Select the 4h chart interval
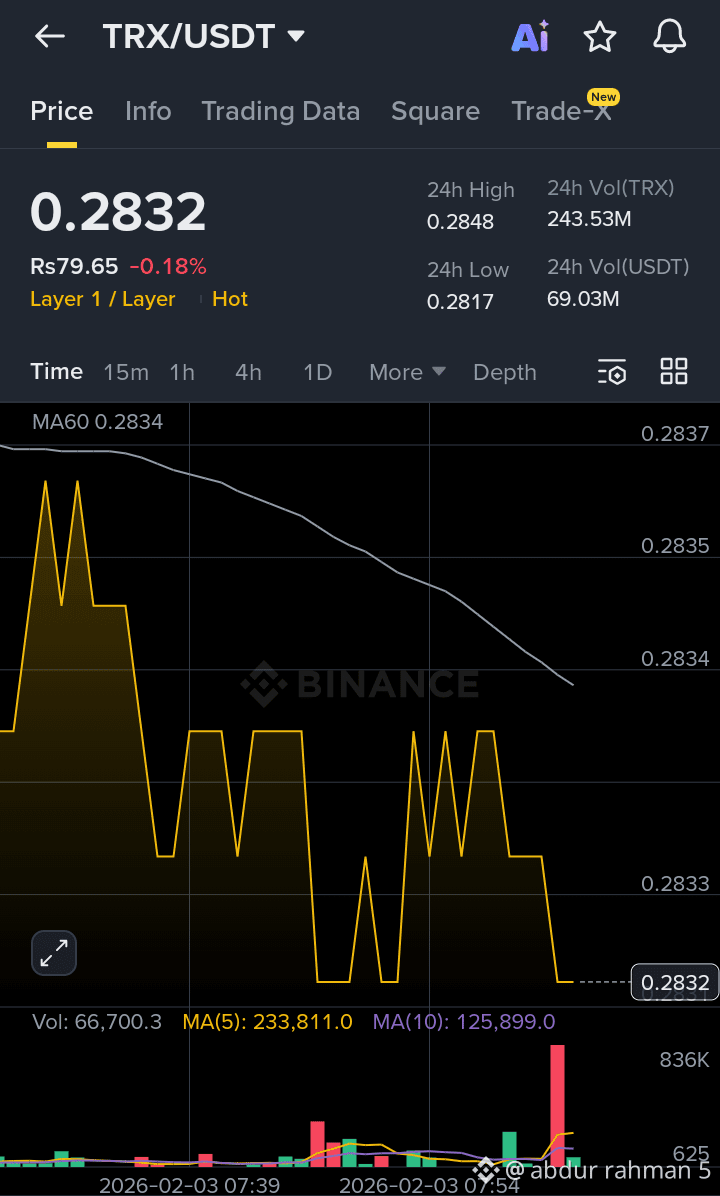The image size is (720, 1196). pos(248,372)
